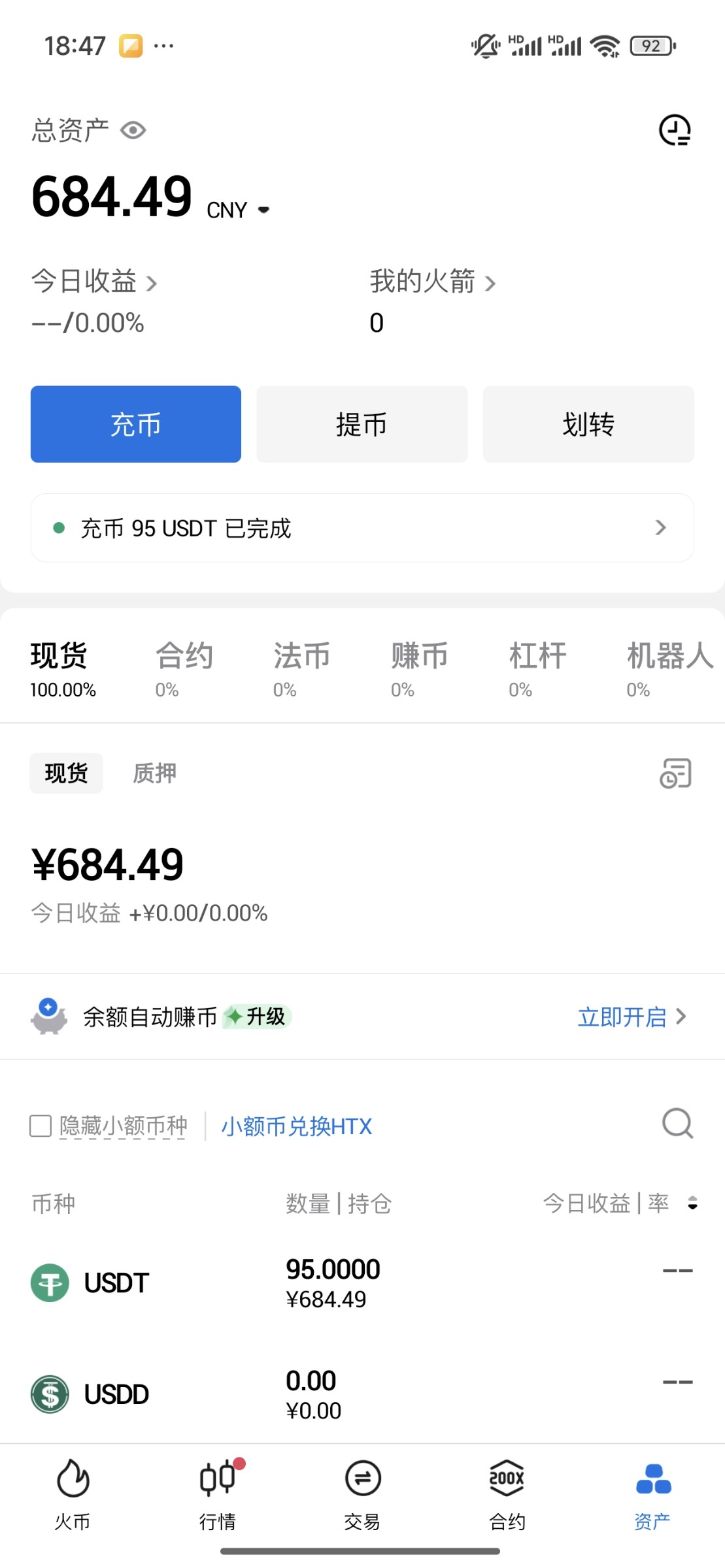
Task: Search coins with the magnifier icon
Action: [x=677, y=1124]
